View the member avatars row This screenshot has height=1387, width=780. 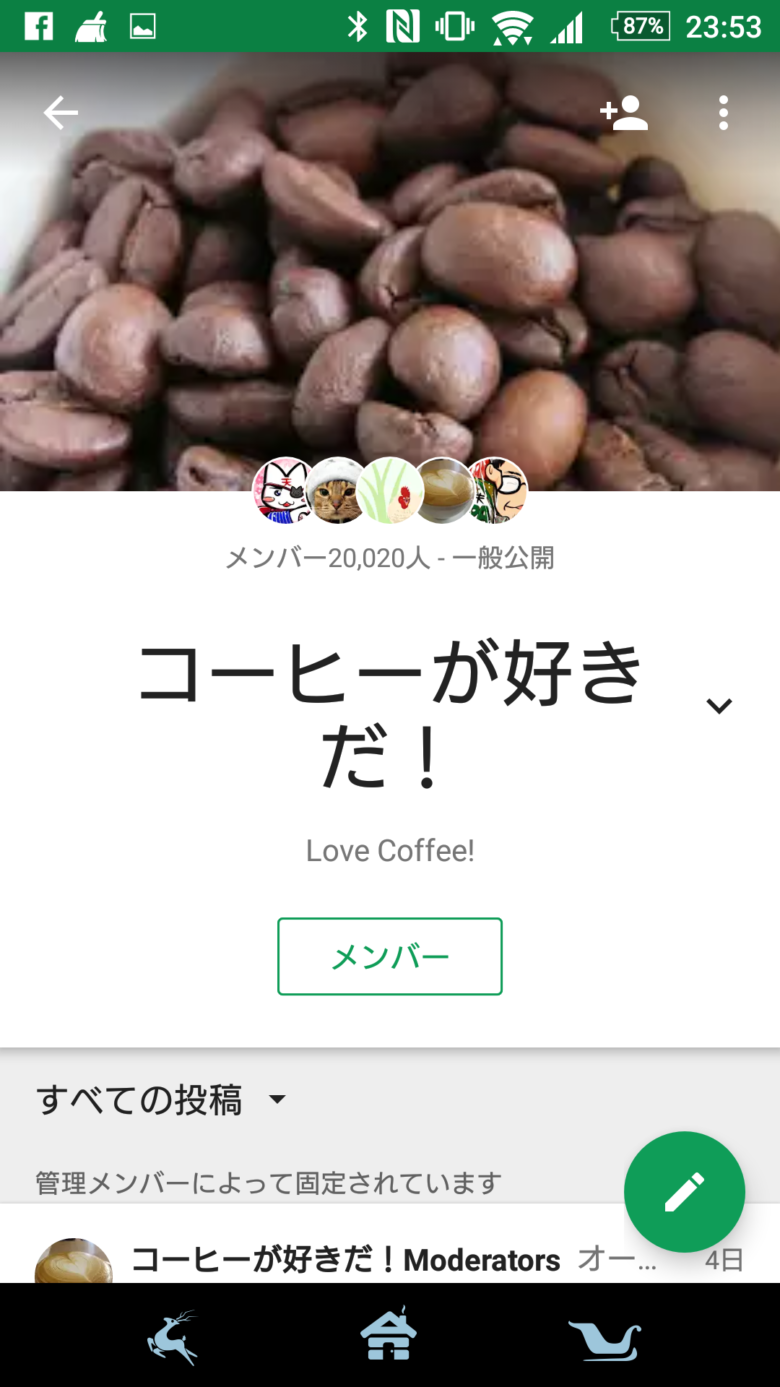[x=390, y=491]
